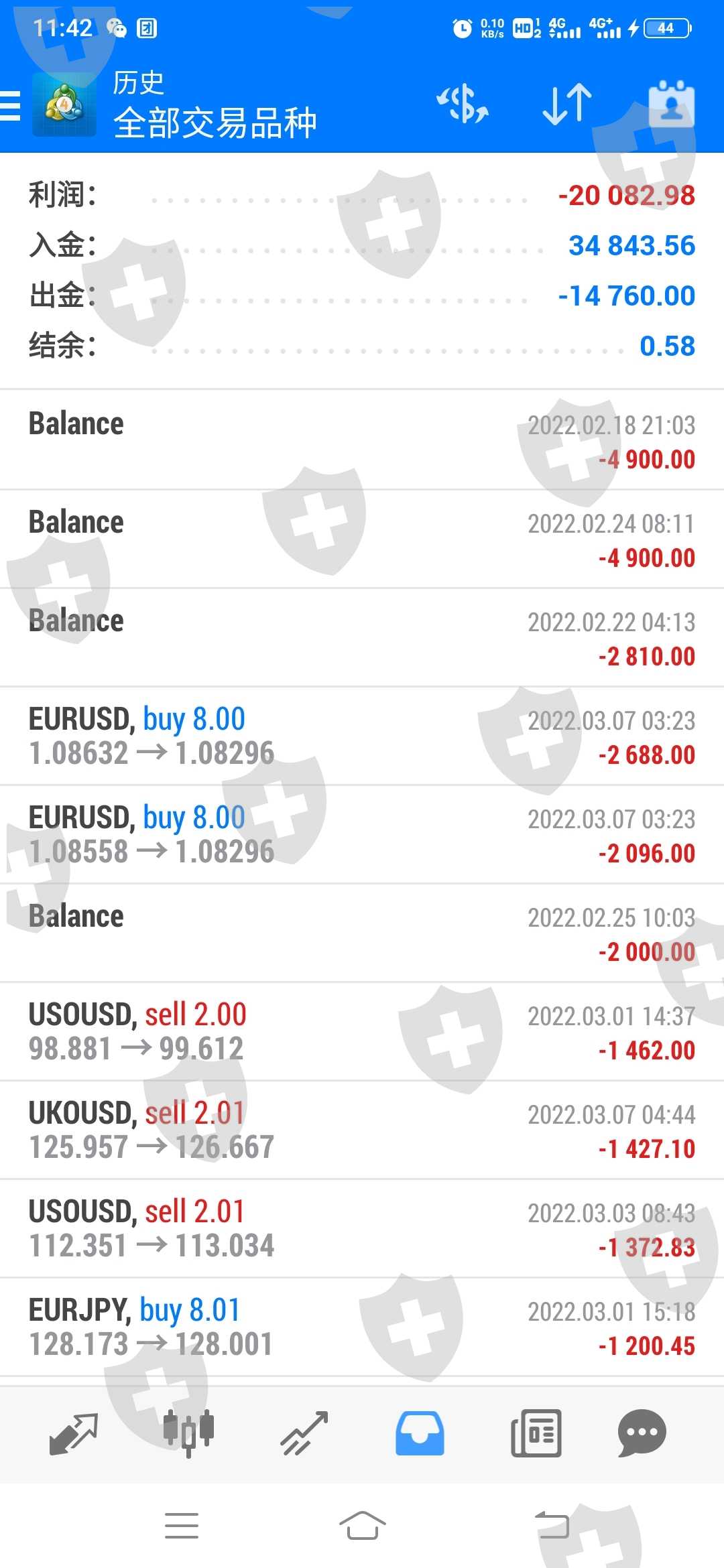Image resolution: width=724 pixels, height=1568 pixels.
Task: Expand the USOUSD sell 2.00 trade
Action: pyautogui.click(x=362, y=1031)
